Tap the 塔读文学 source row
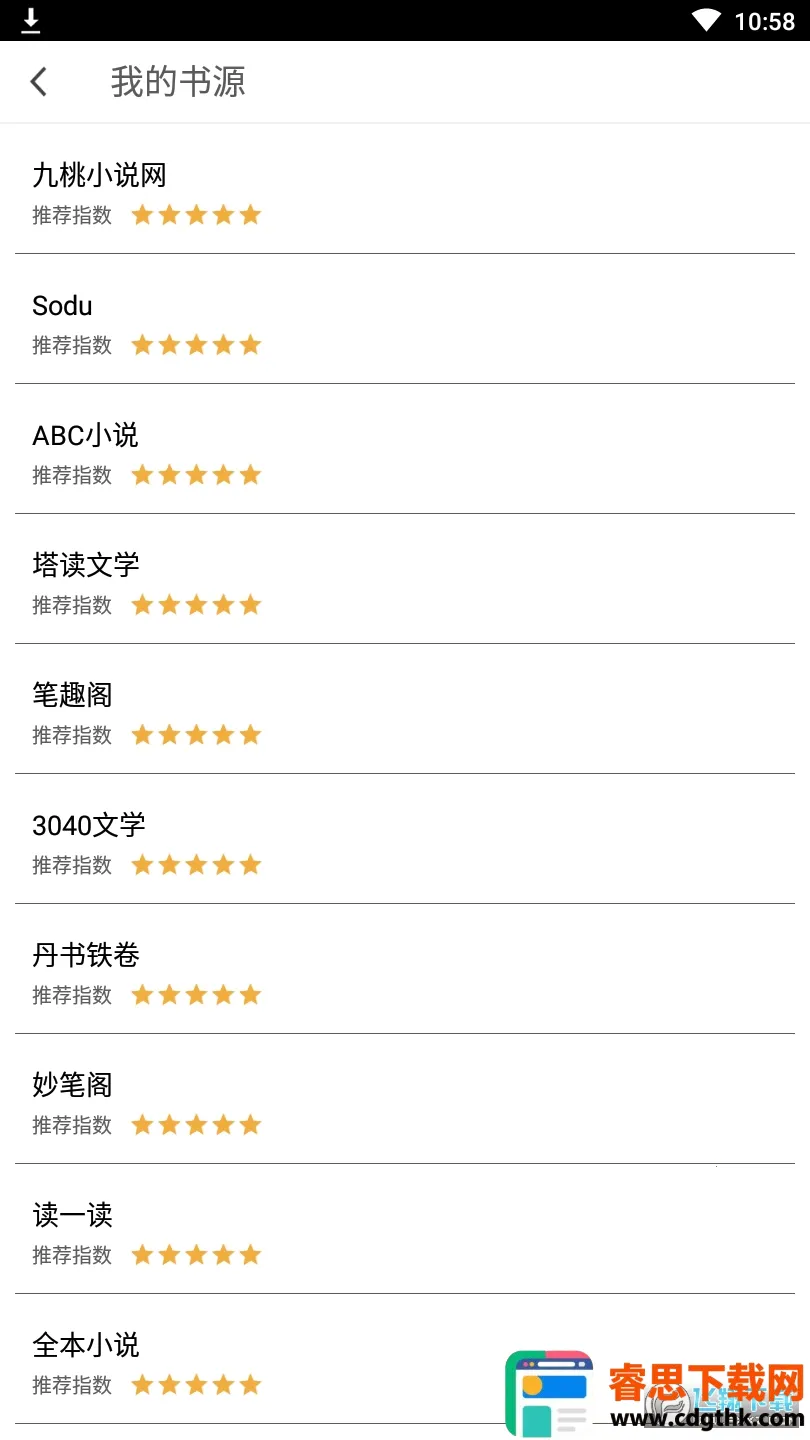Image resolution: width=810 pixels, height=1440 pixels. click(86, 567)
